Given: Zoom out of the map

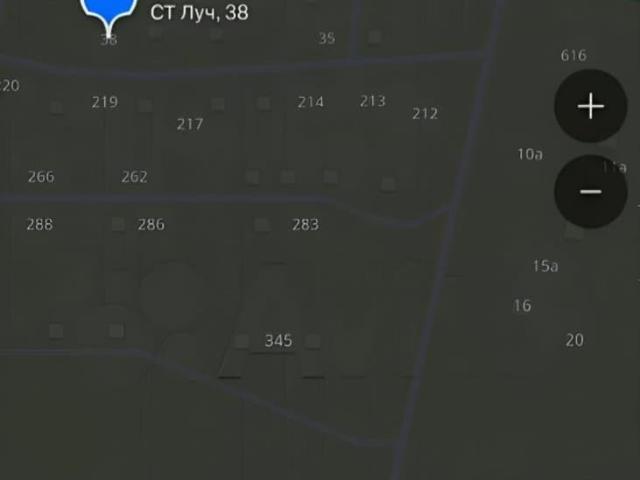Looking at the screenshot, I should click(590, 191).
